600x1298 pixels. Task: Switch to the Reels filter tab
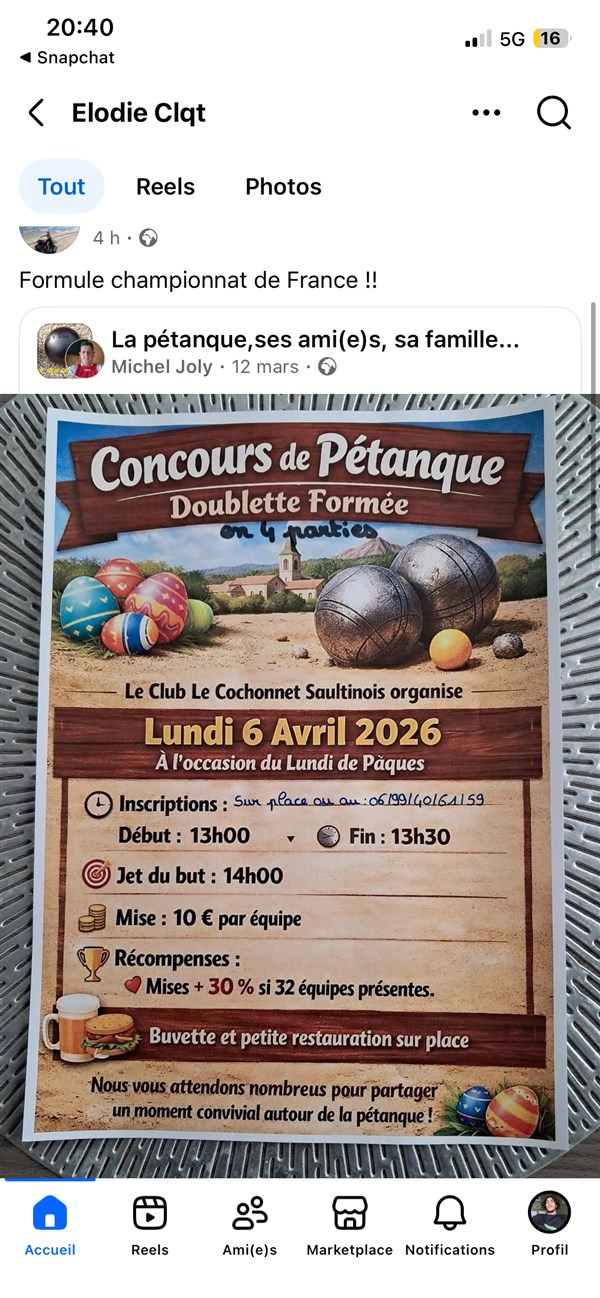(x=165, y=187)
